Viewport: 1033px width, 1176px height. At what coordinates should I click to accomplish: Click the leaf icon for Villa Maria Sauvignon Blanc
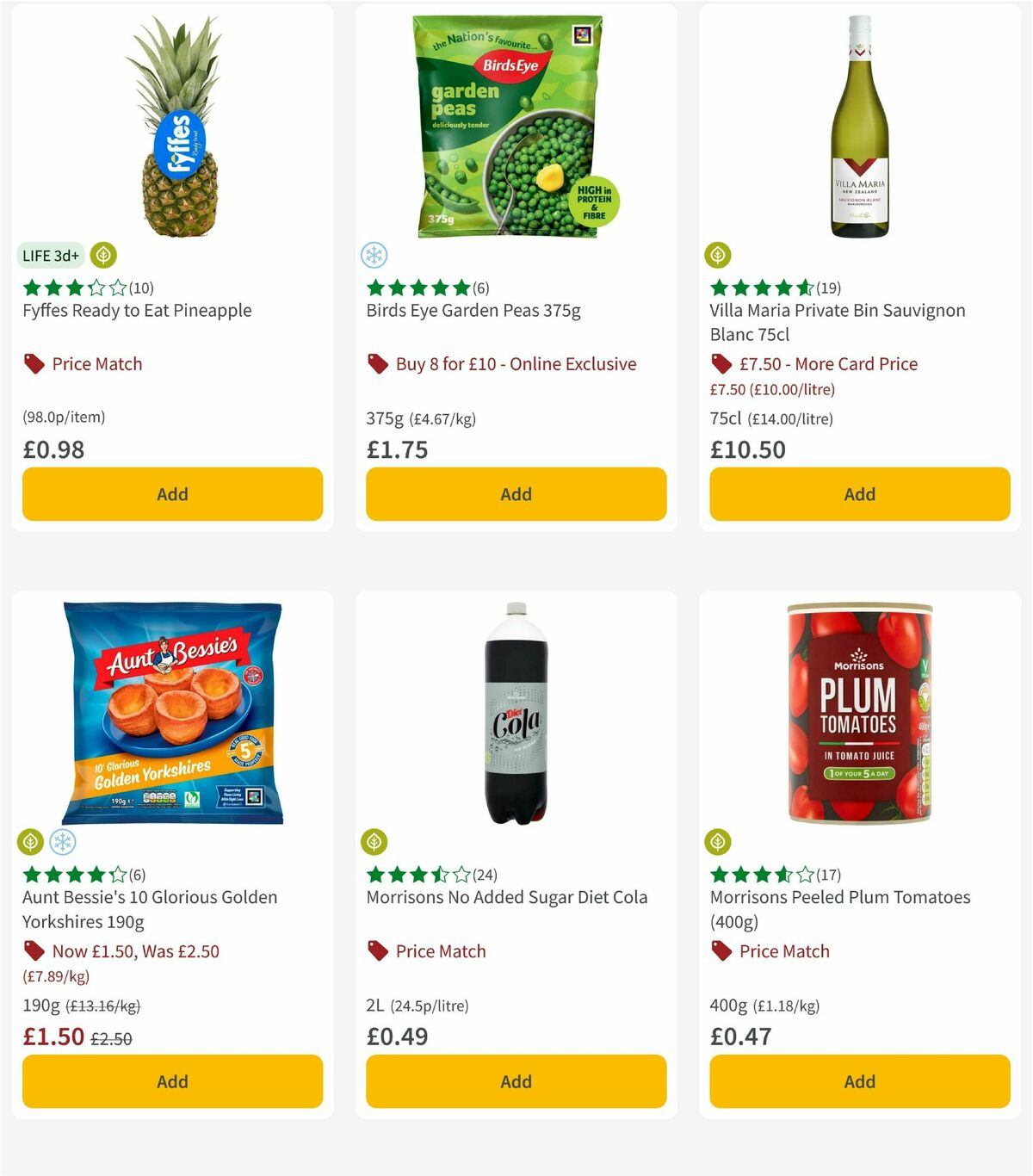718,255
